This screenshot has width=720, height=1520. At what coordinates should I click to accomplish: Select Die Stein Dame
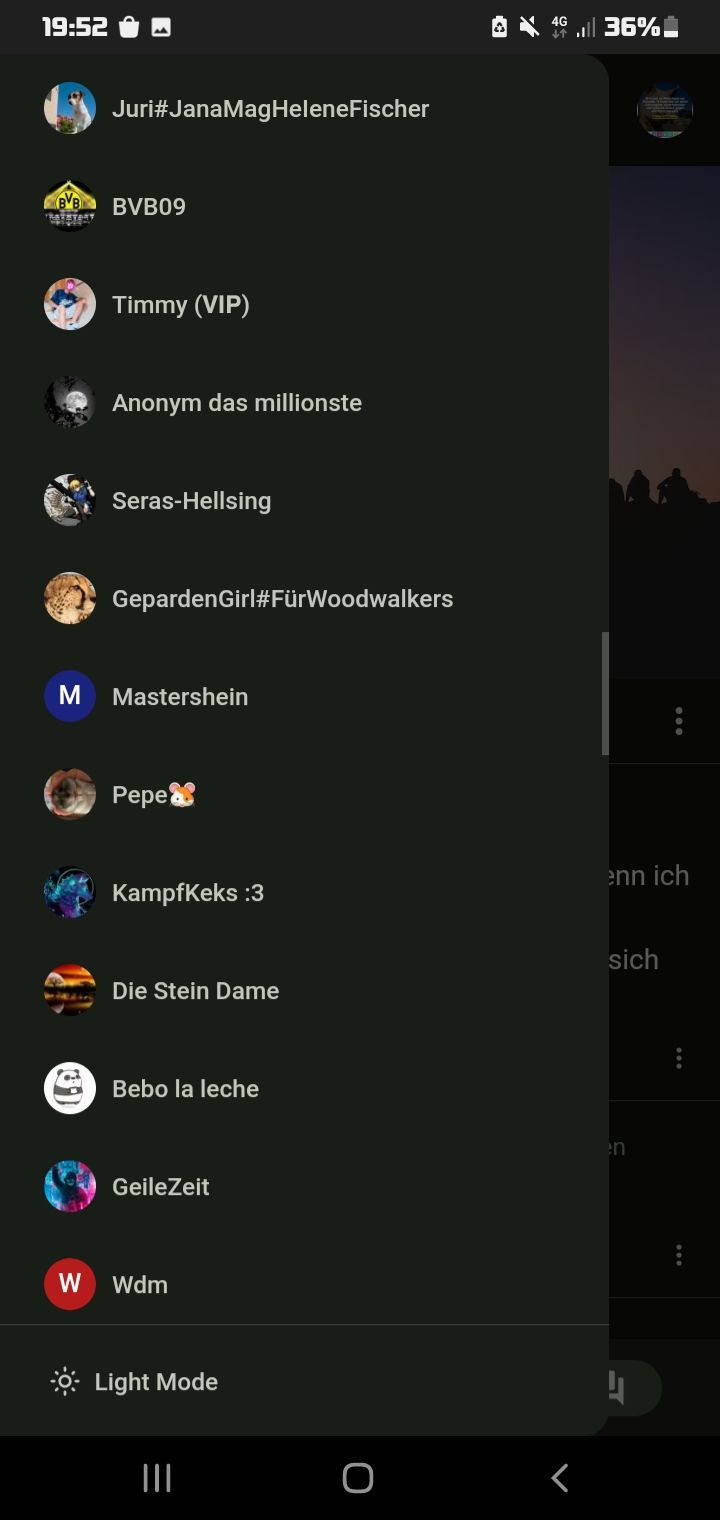tap(195, 991)
